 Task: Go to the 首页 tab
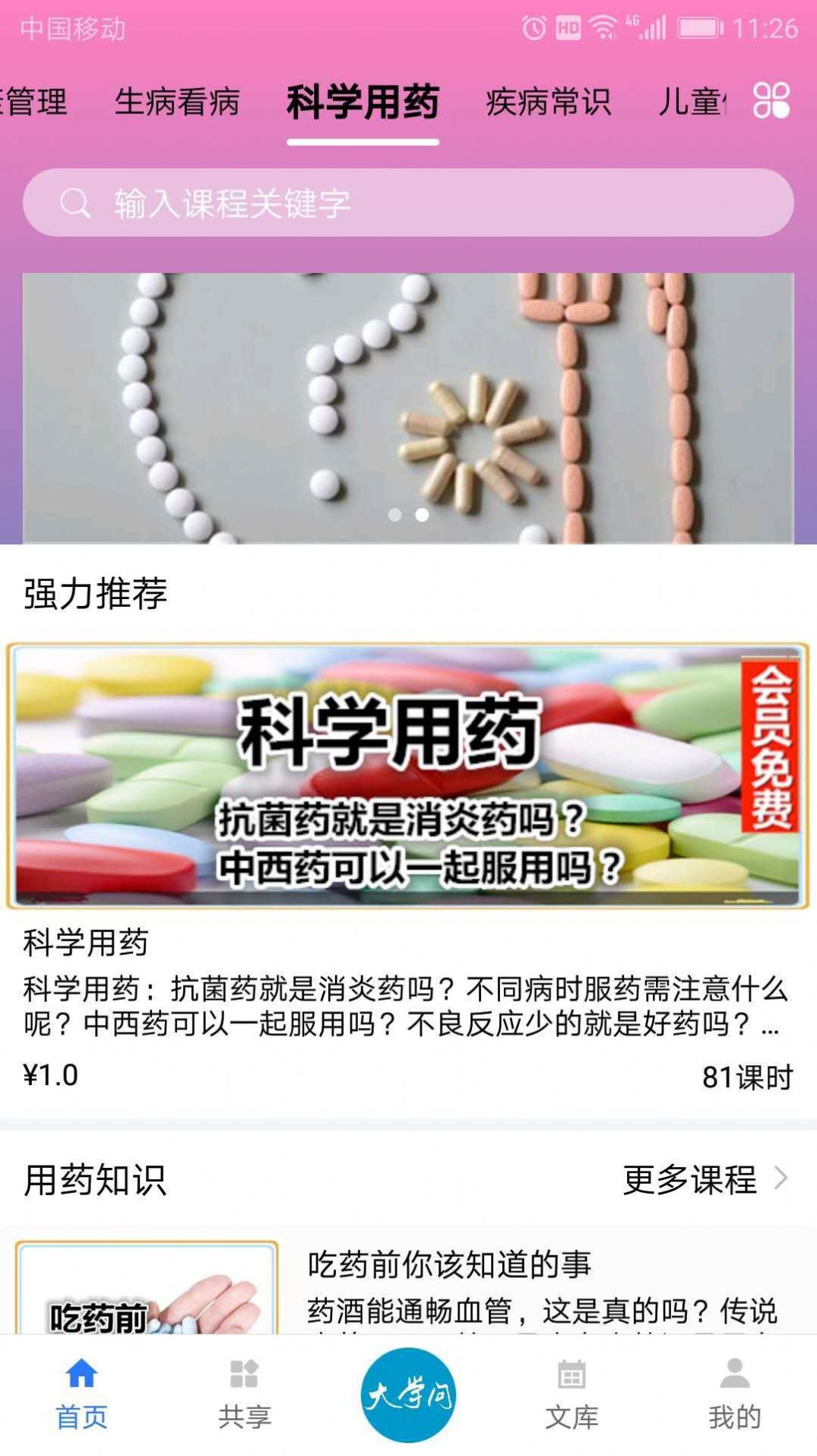(81, 1395)
